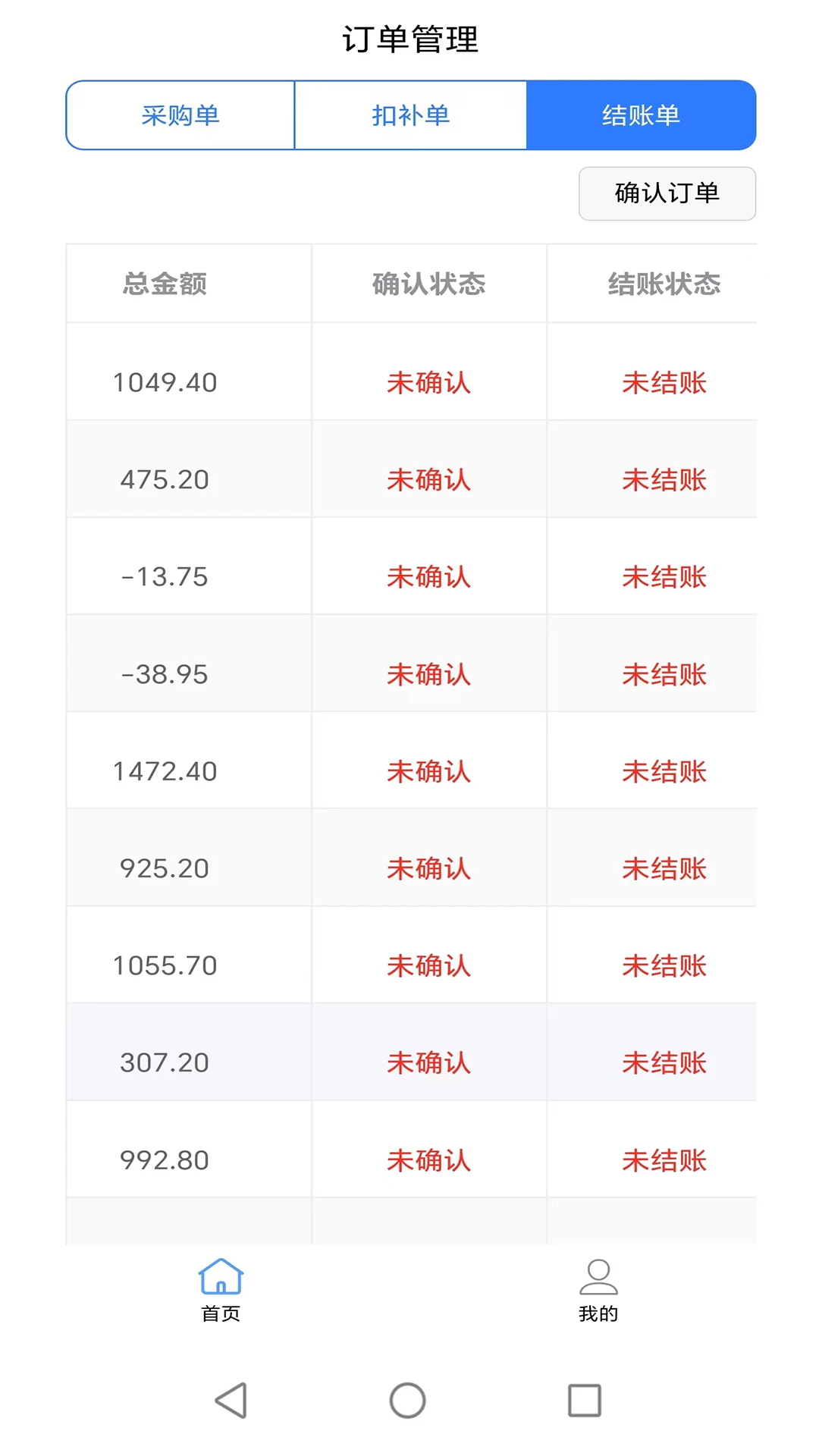Click 未结账 for amount 475.20
The width and height of the screenshot is (819, 1456).
664,480
